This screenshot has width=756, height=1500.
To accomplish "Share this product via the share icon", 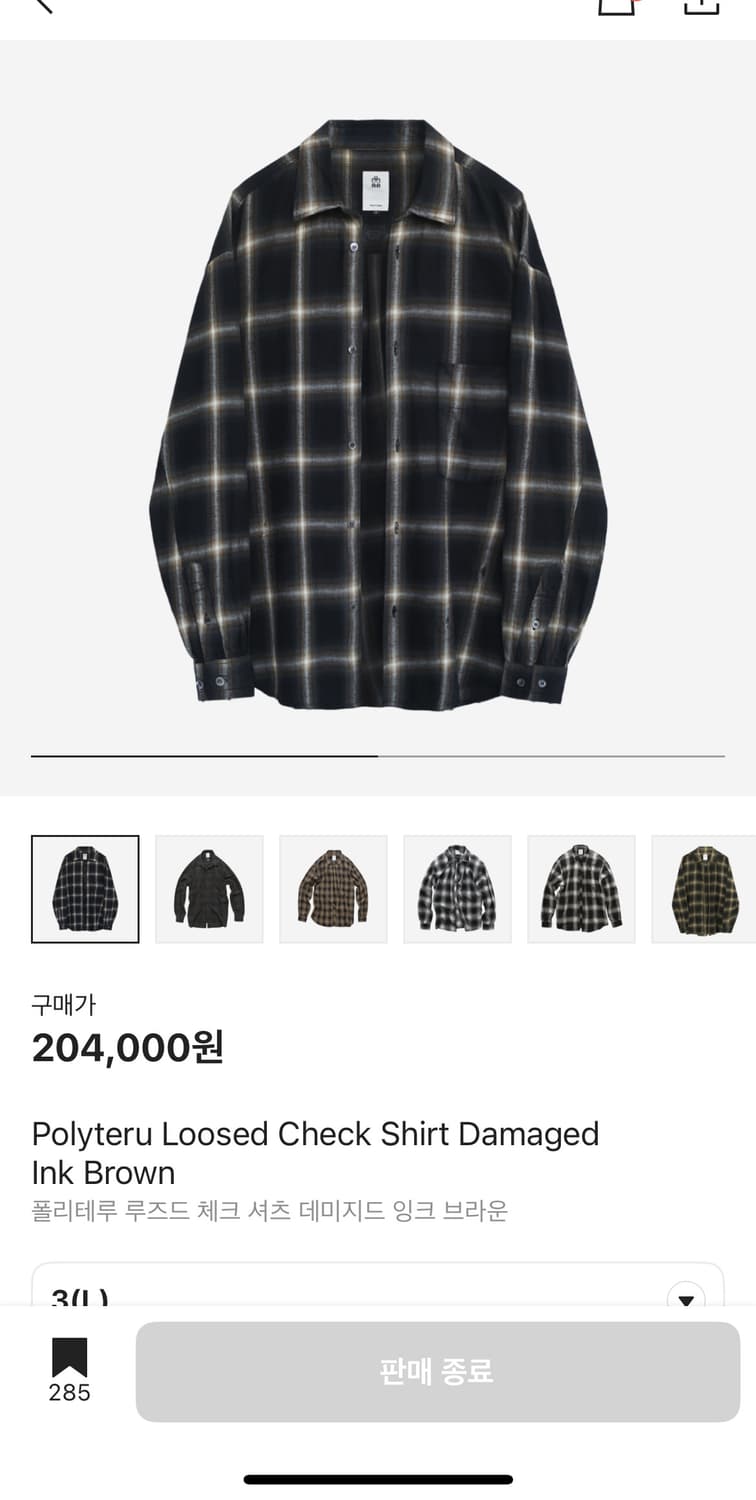I will coord(701,5).
